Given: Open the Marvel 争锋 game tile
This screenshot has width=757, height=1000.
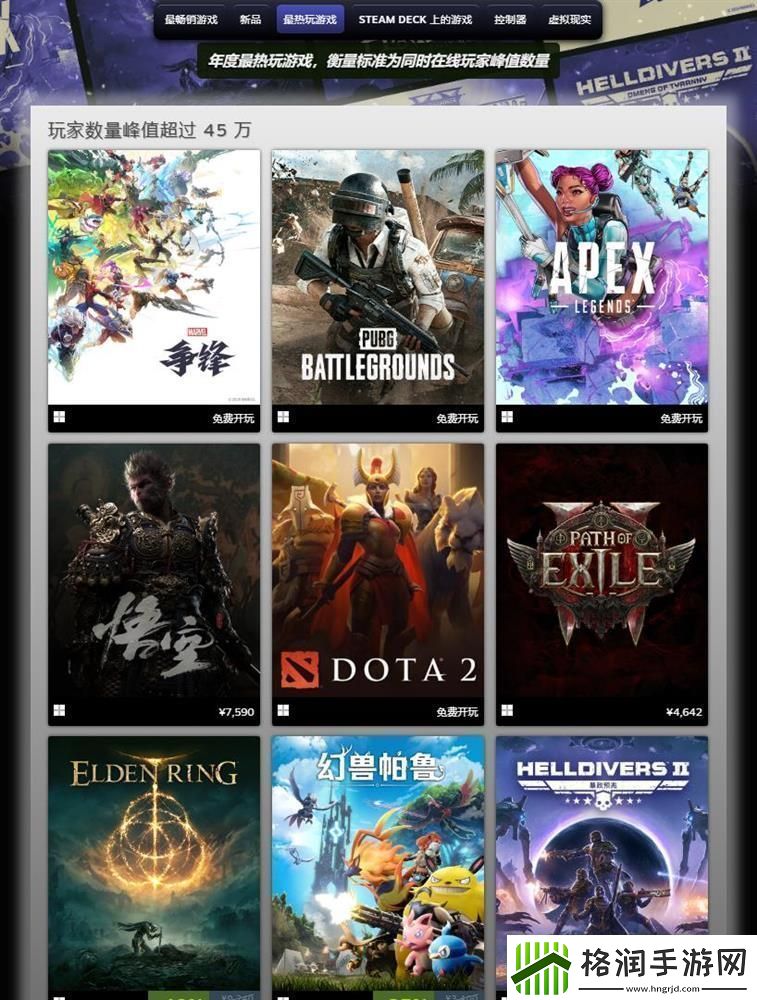Looking at the screenshot, I should tap(154, 278).
